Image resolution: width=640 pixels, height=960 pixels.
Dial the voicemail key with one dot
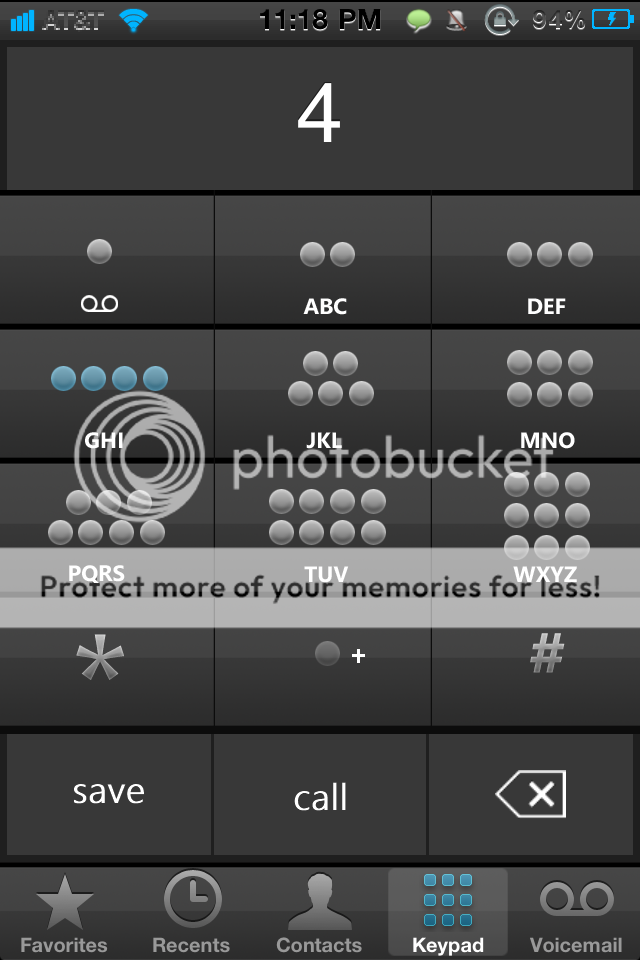[x=106, y=261]
